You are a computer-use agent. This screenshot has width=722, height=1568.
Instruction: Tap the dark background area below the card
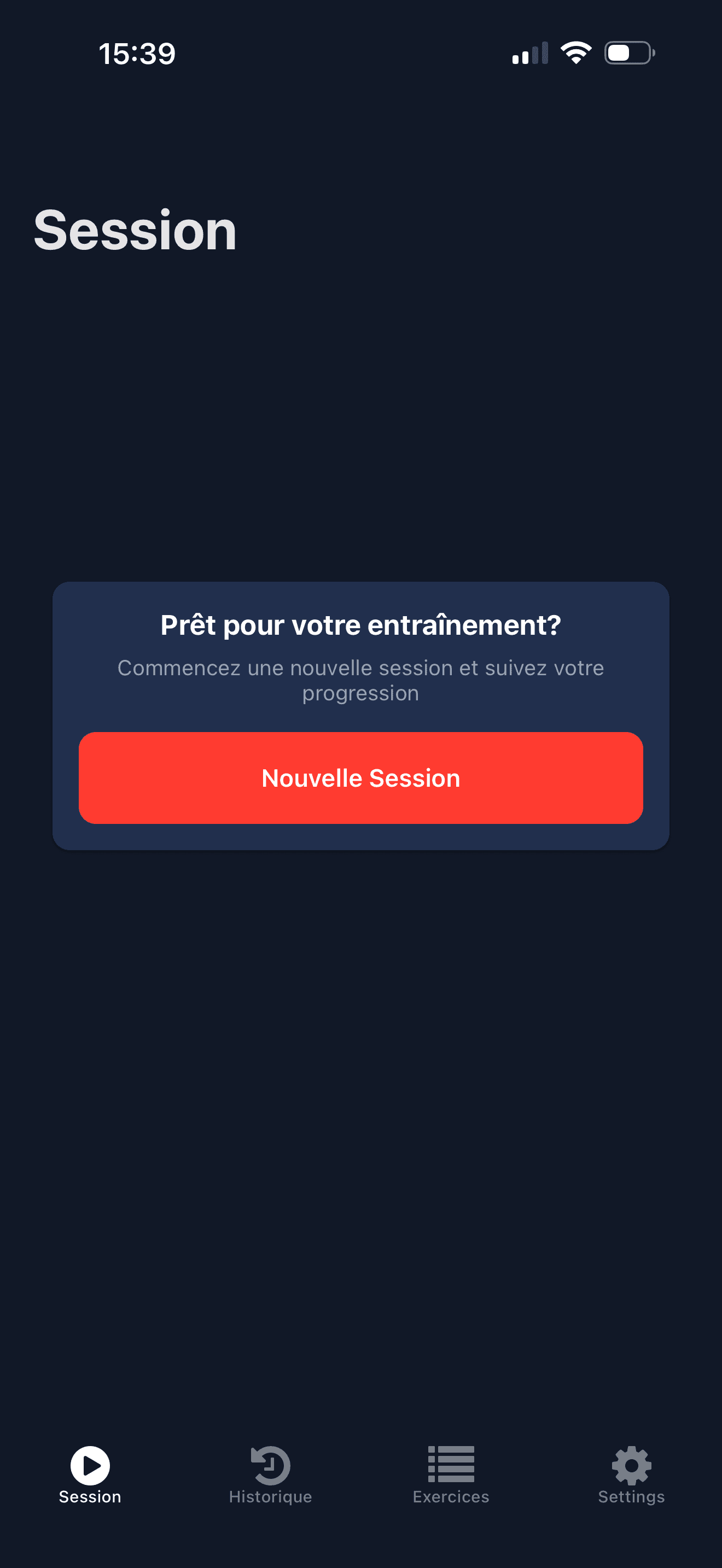point(361,1096)
